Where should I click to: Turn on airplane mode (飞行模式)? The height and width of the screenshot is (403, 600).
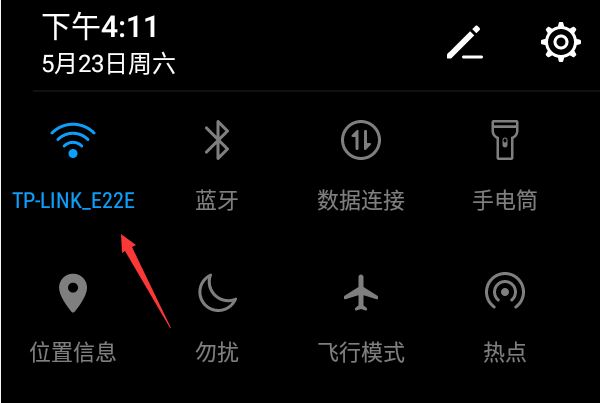pos(360,294)
